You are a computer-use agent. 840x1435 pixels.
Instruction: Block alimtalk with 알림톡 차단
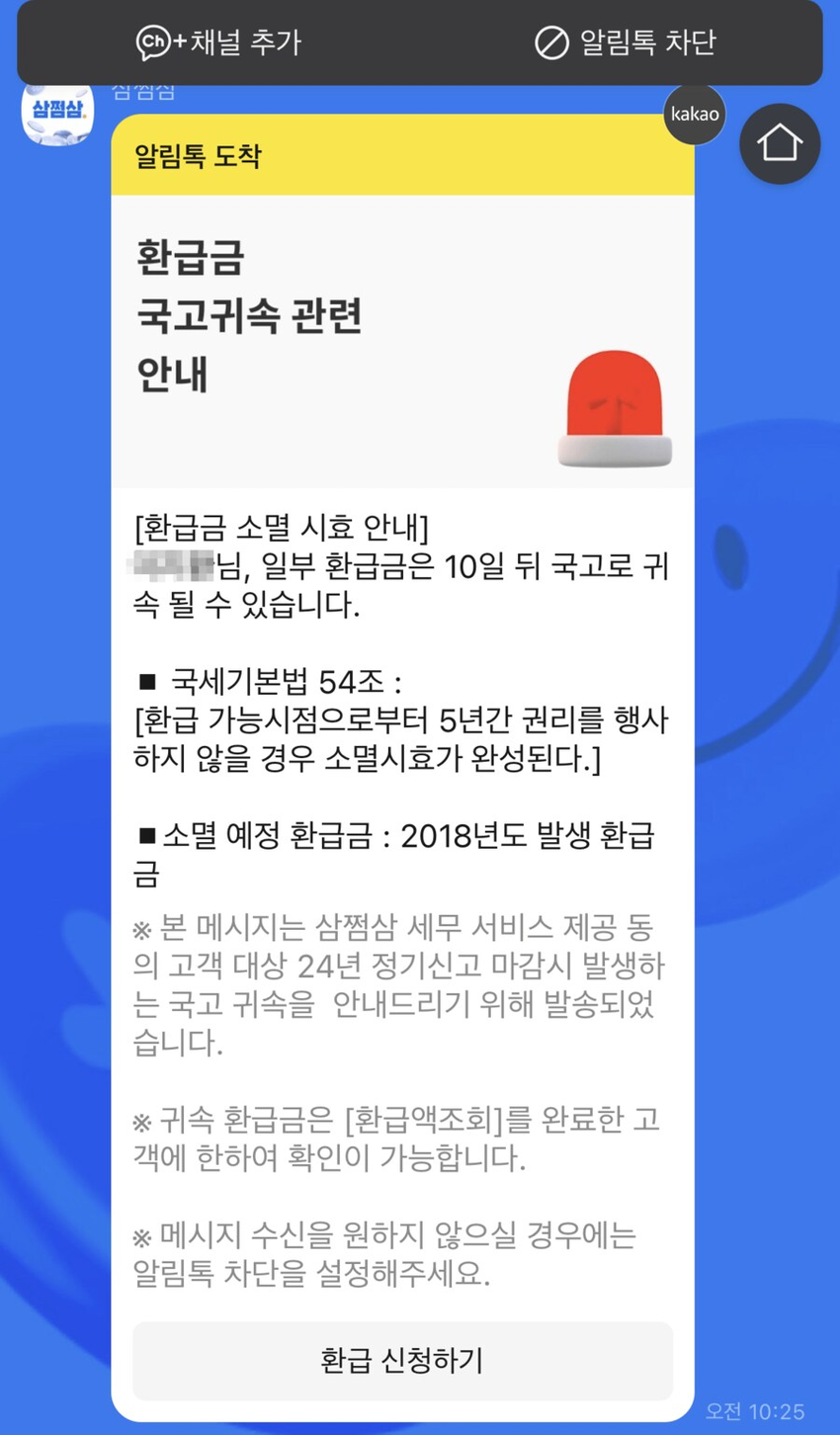(626, 42)
